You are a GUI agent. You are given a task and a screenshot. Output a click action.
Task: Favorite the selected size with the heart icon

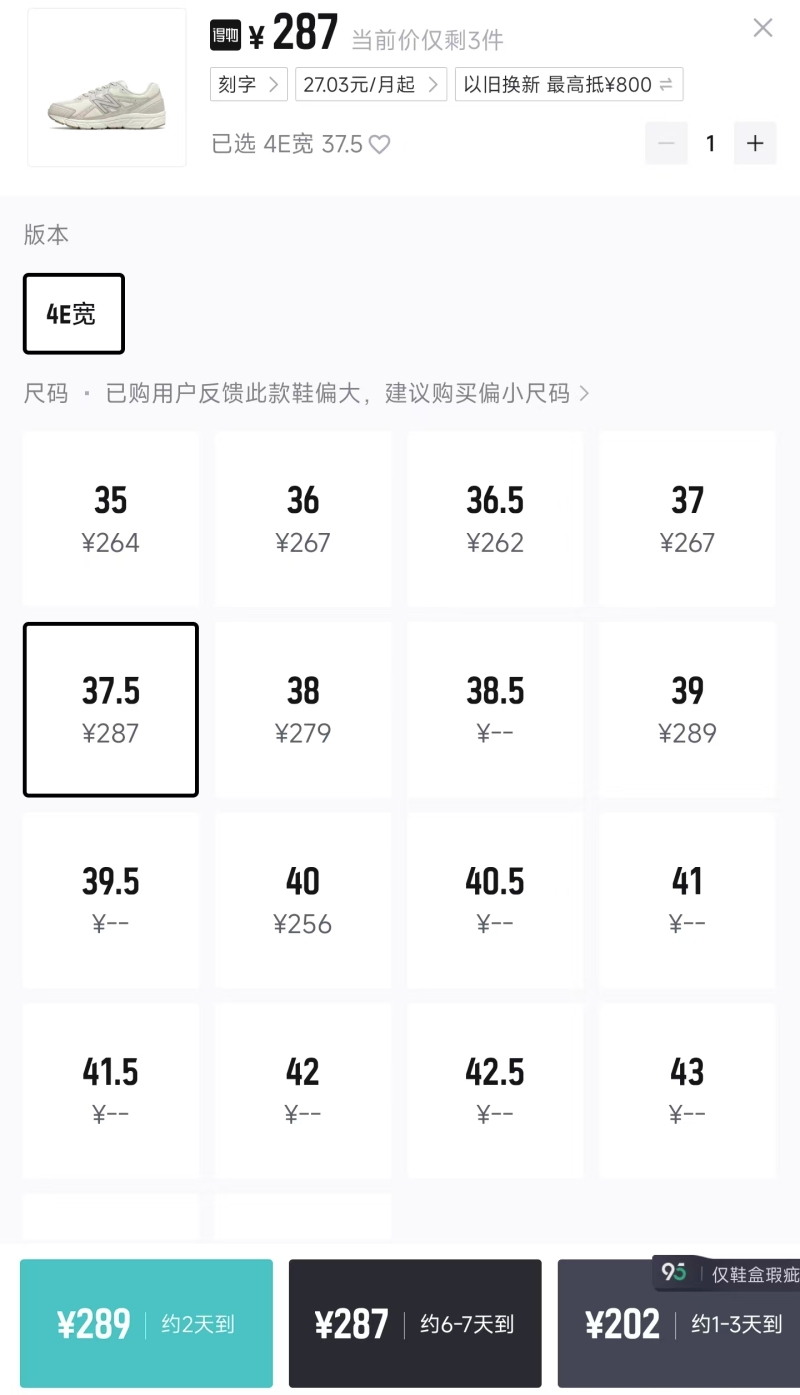[x=380, y=145]
